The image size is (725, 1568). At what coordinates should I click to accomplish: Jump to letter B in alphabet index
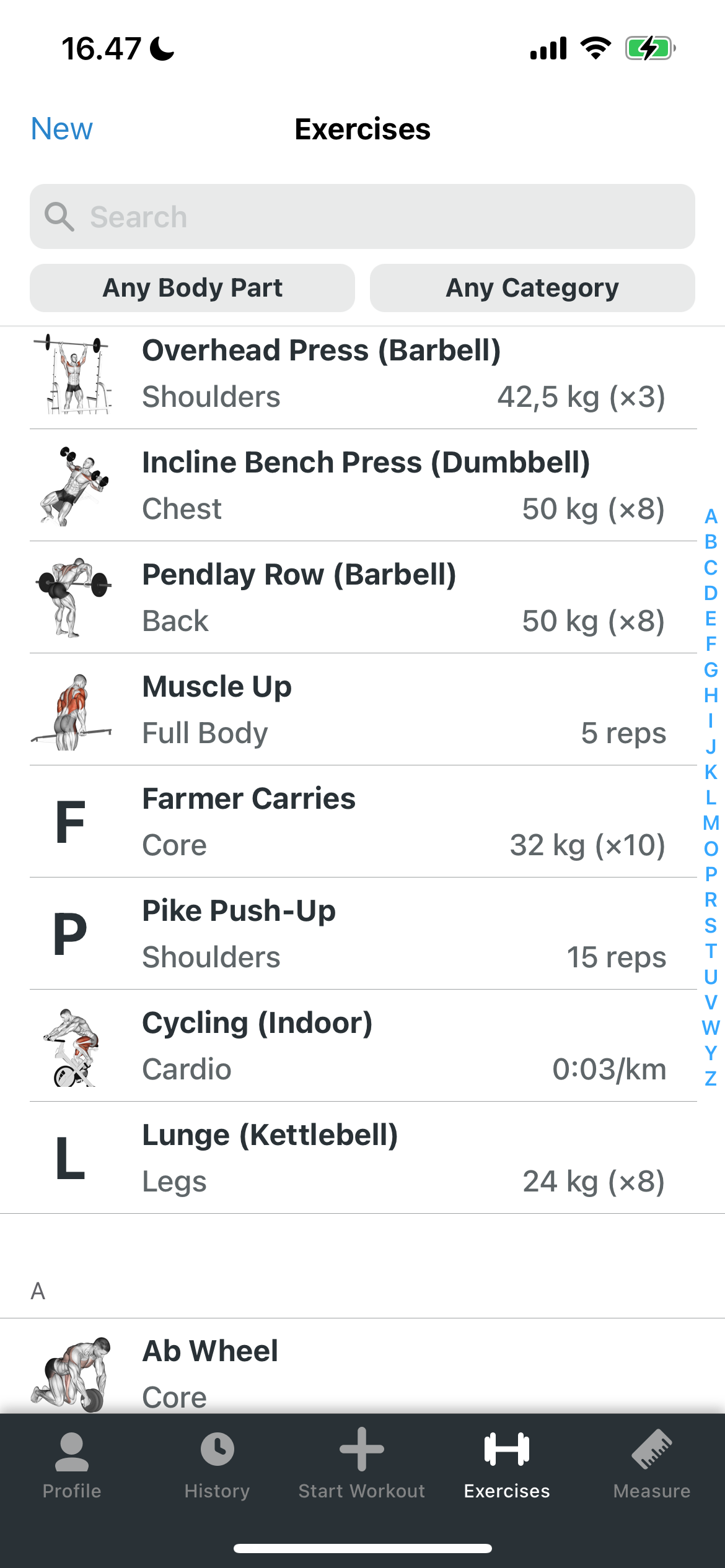[711, 542]
